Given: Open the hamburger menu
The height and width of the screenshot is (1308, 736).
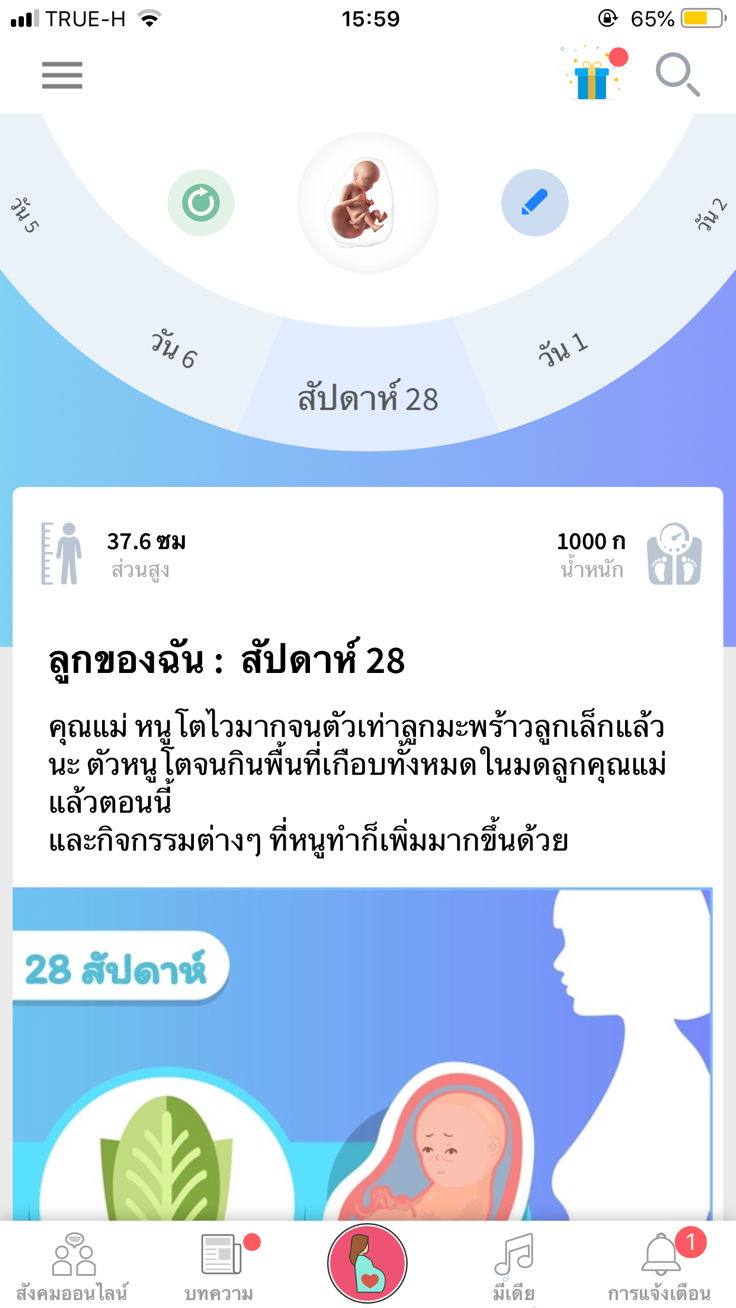Looking at the screenshot, I should [x=62, y=75].
